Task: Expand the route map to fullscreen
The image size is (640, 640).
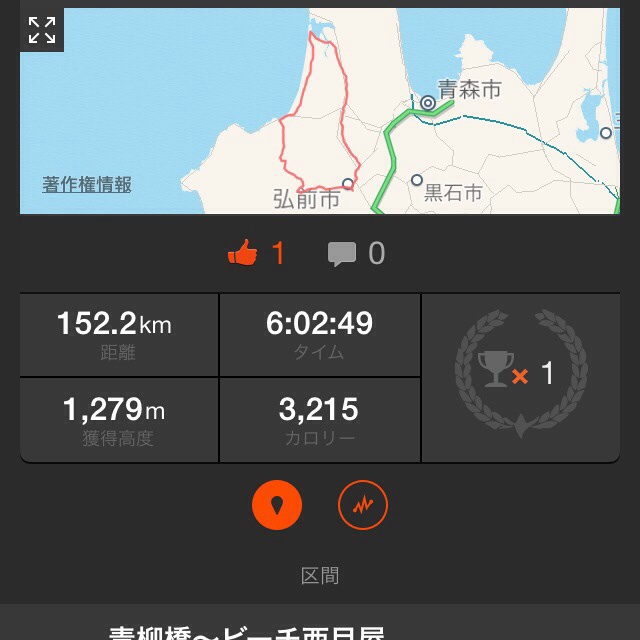Action: [42, 30]
